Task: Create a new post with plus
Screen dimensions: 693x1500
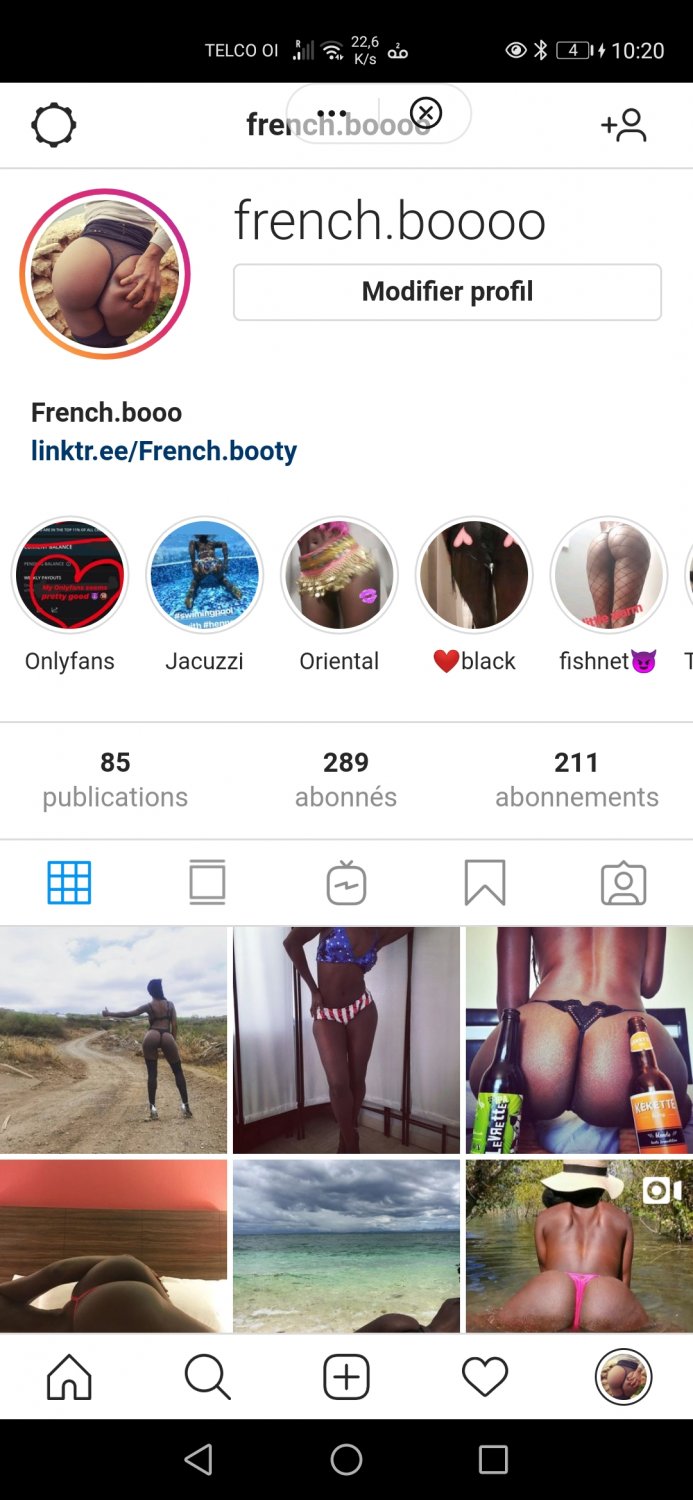Action: pyautogui.click(x=346, y=1377)
